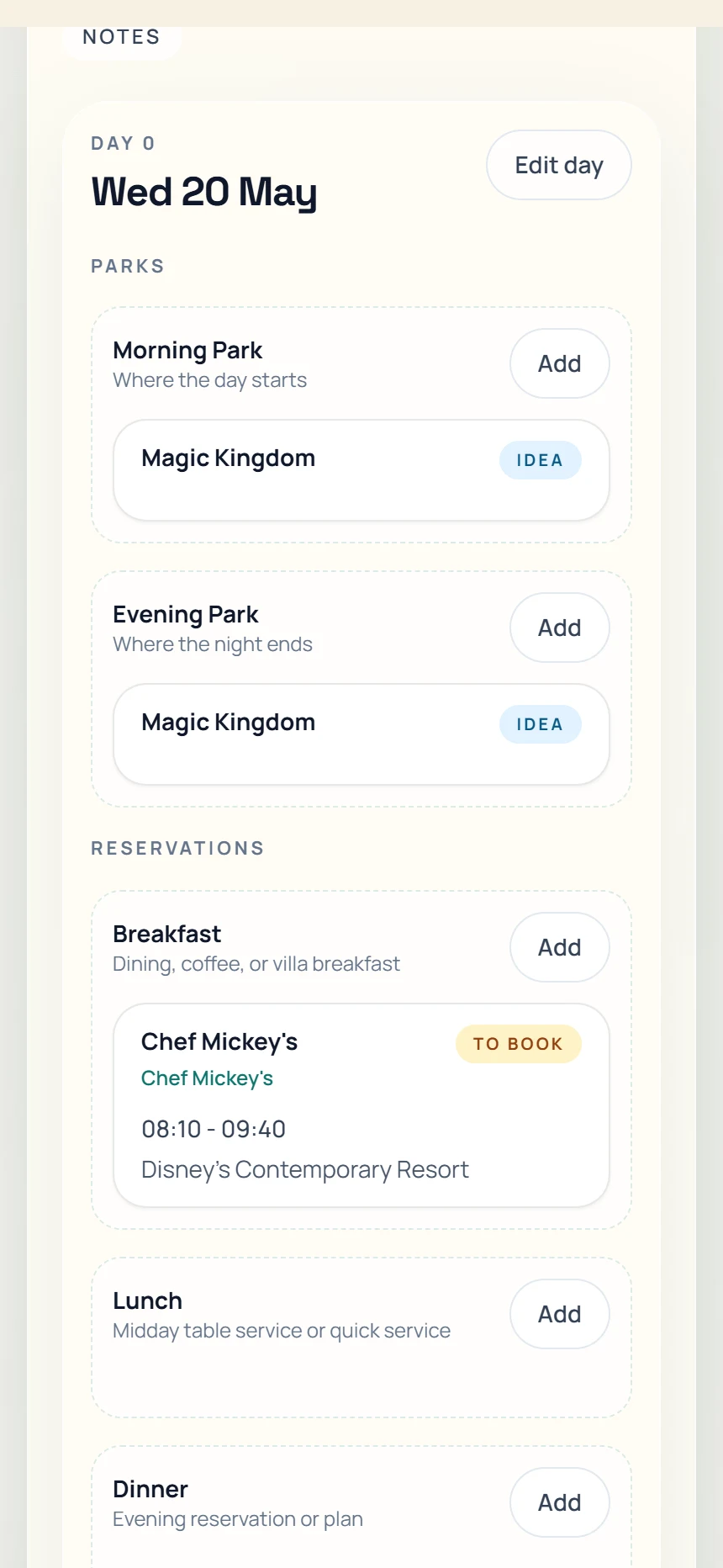Image resolution: width=723 pixels, height=1568 pixels.
Task: Open the Chef Mickey's restaurant link
Action: tap(207, 1078)
